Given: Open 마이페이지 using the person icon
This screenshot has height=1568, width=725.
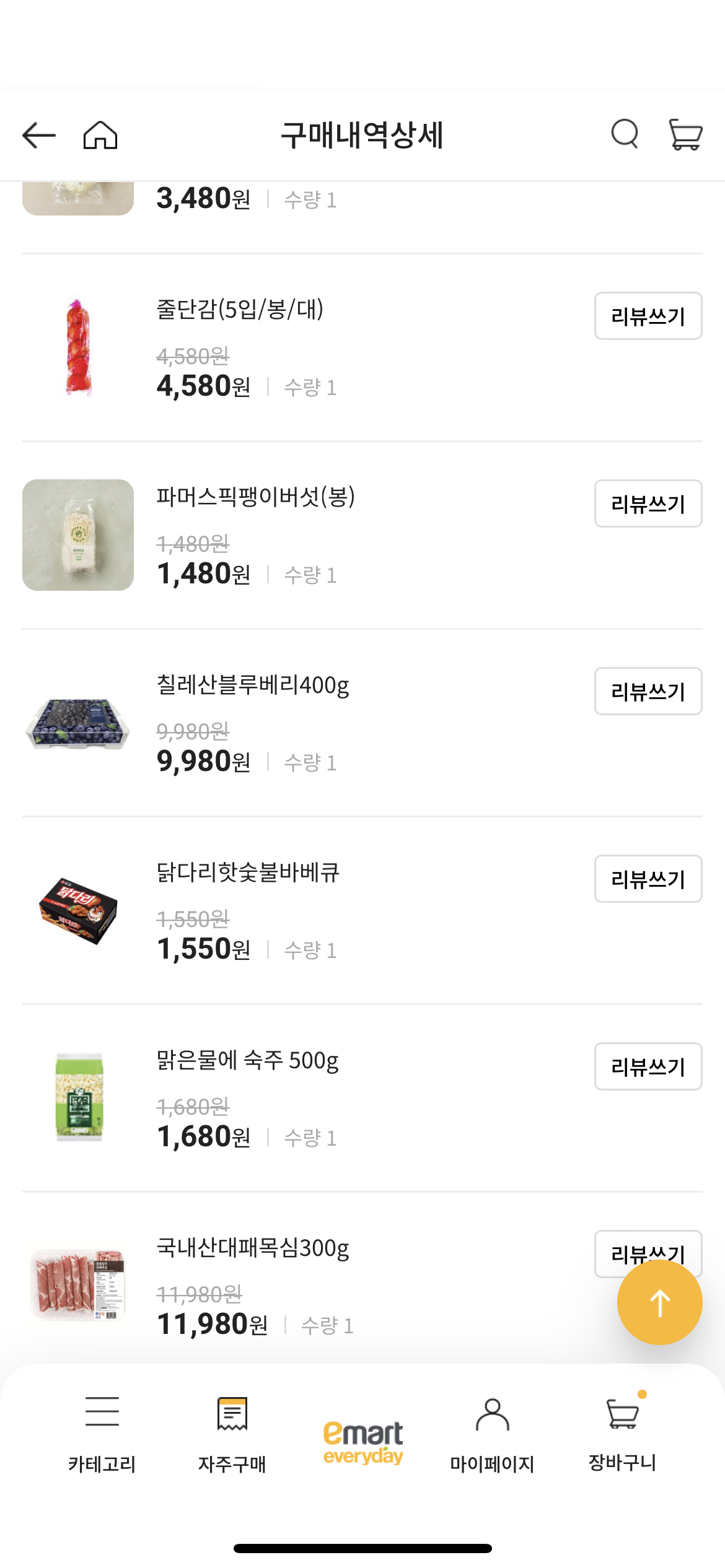Looking at the screenshot, I should (x=491, y=1437).
